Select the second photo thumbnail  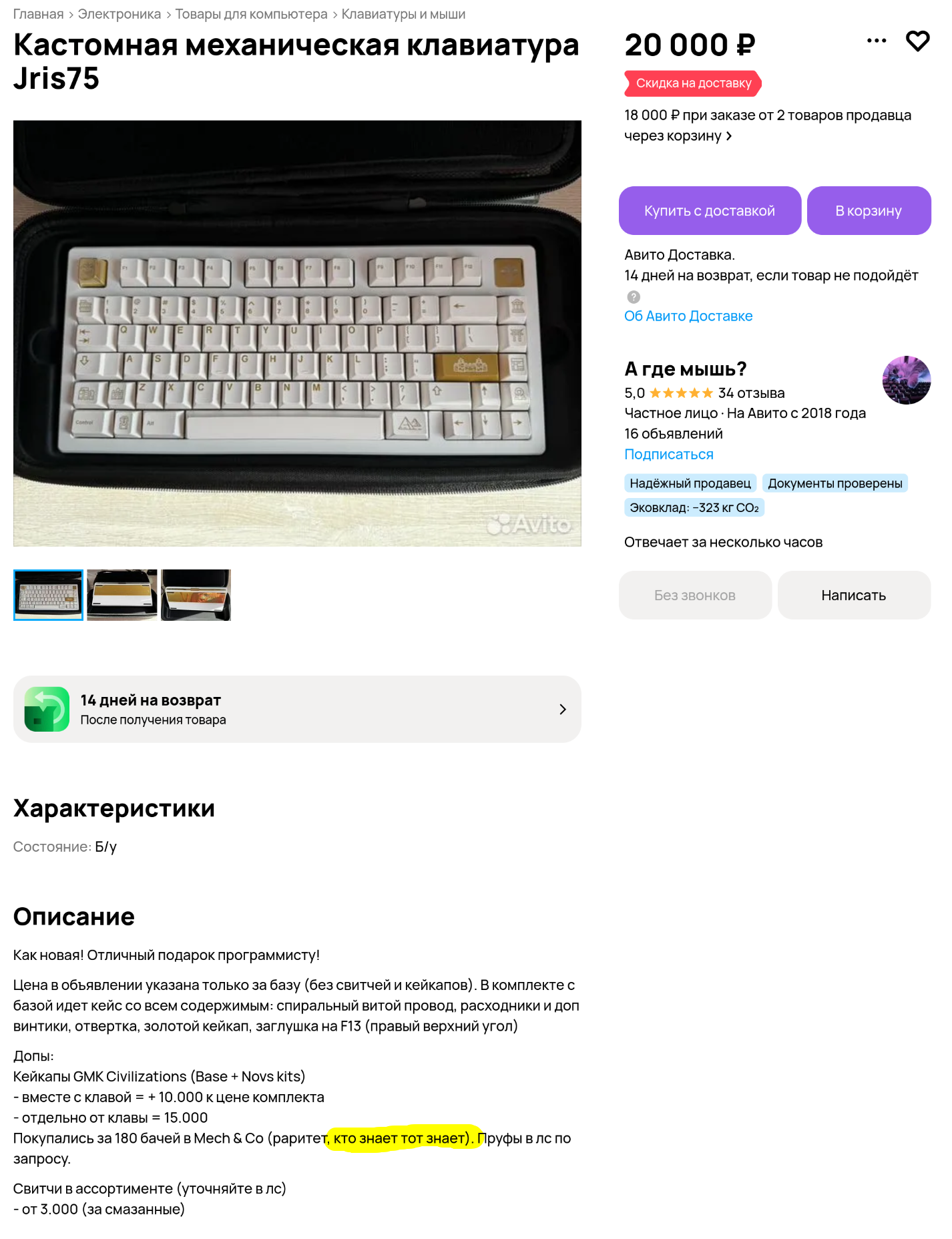(x=122, y=595)
